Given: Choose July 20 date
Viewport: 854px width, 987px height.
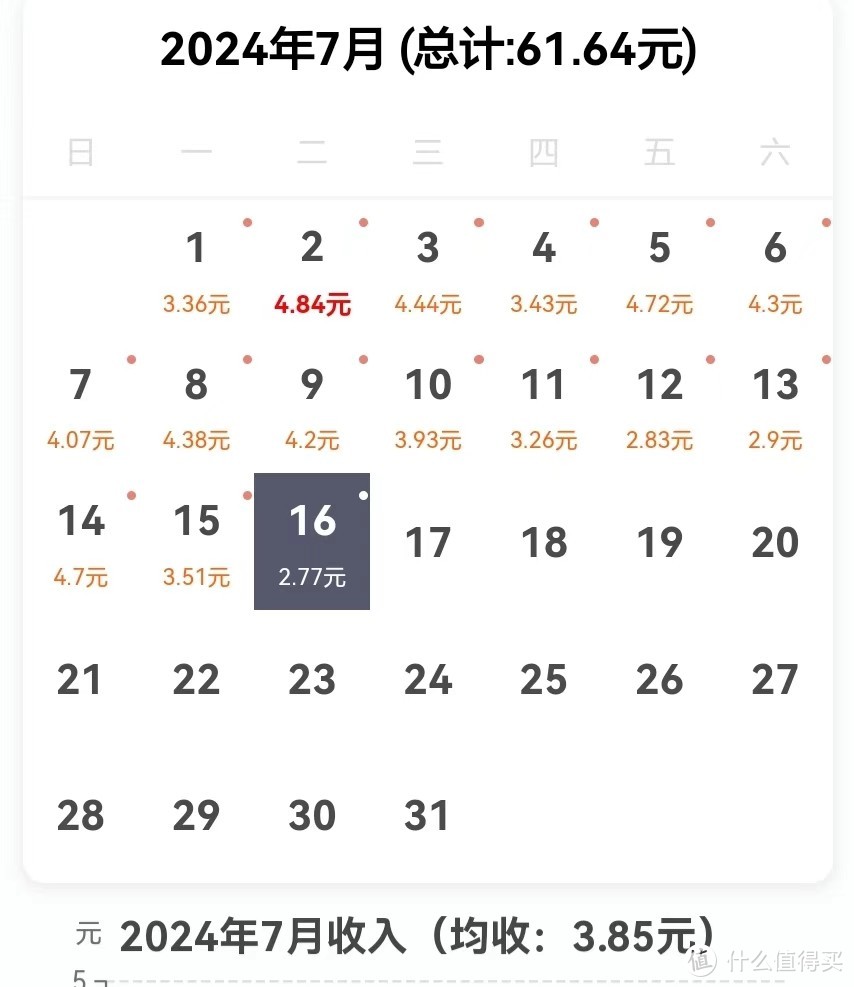Looking at the screenshot, I should pos(775,543).
